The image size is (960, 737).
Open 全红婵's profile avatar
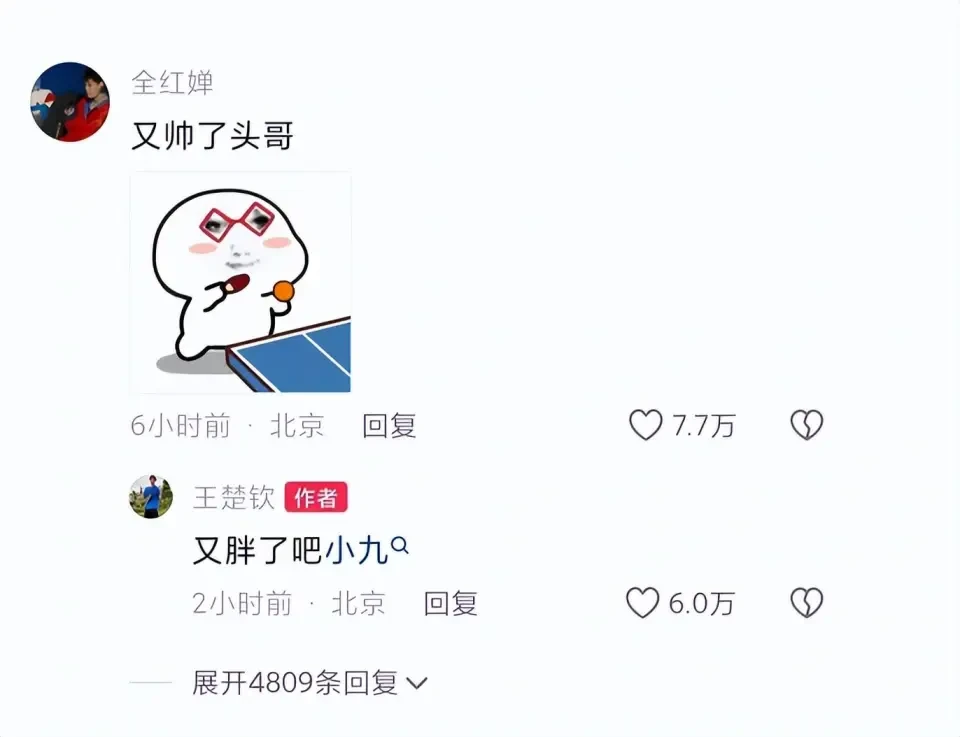point(70,102)
